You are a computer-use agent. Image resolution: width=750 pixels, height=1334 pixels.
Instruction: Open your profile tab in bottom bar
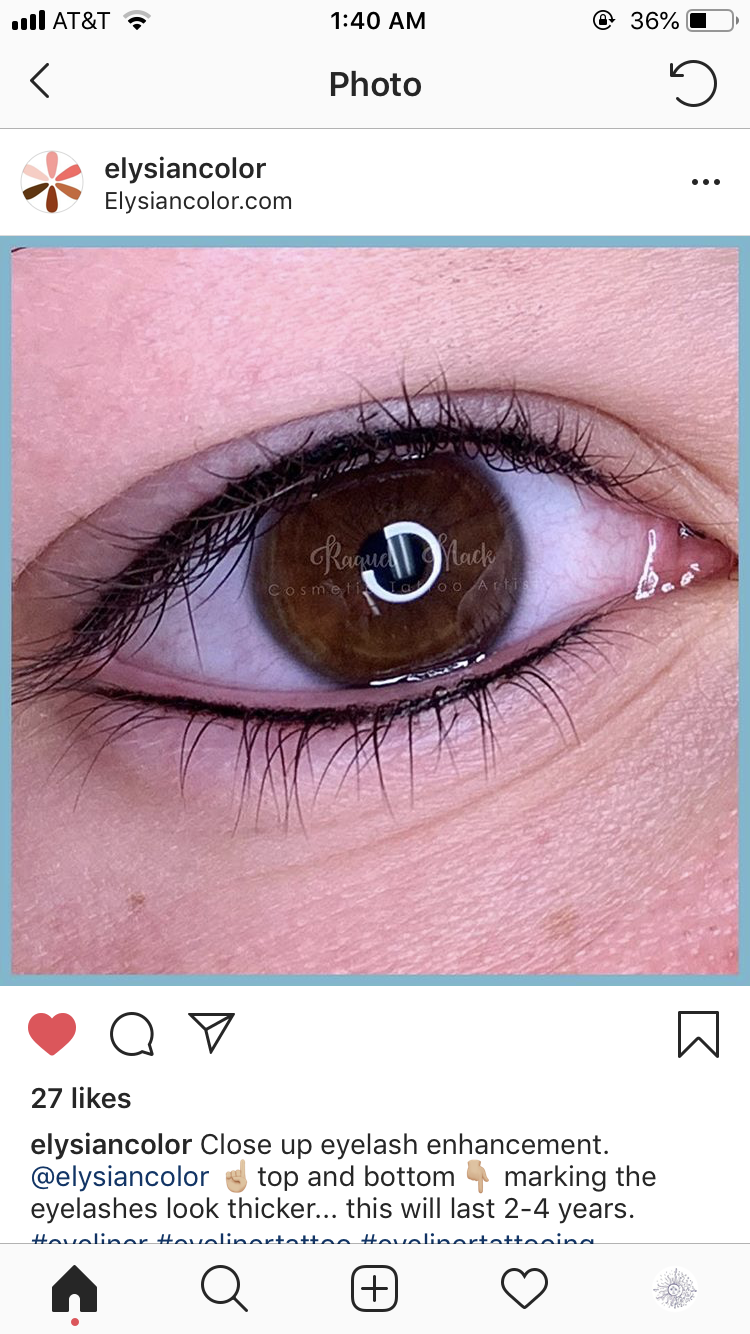click(675, 1289)
